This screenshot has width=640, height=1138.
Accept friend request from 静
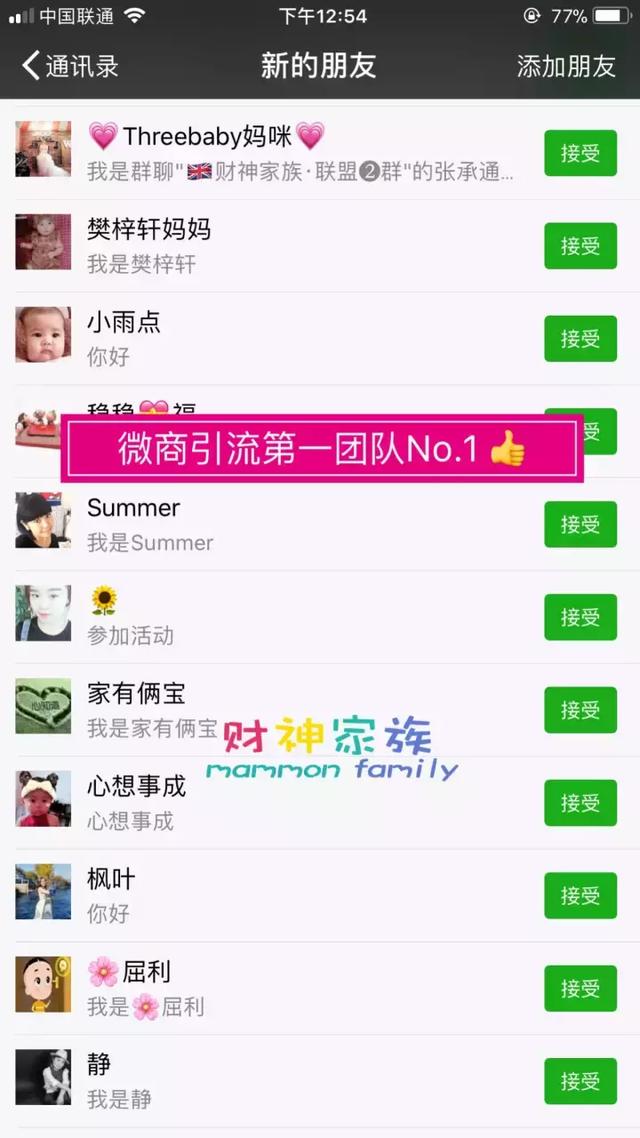click(580, 1081)
